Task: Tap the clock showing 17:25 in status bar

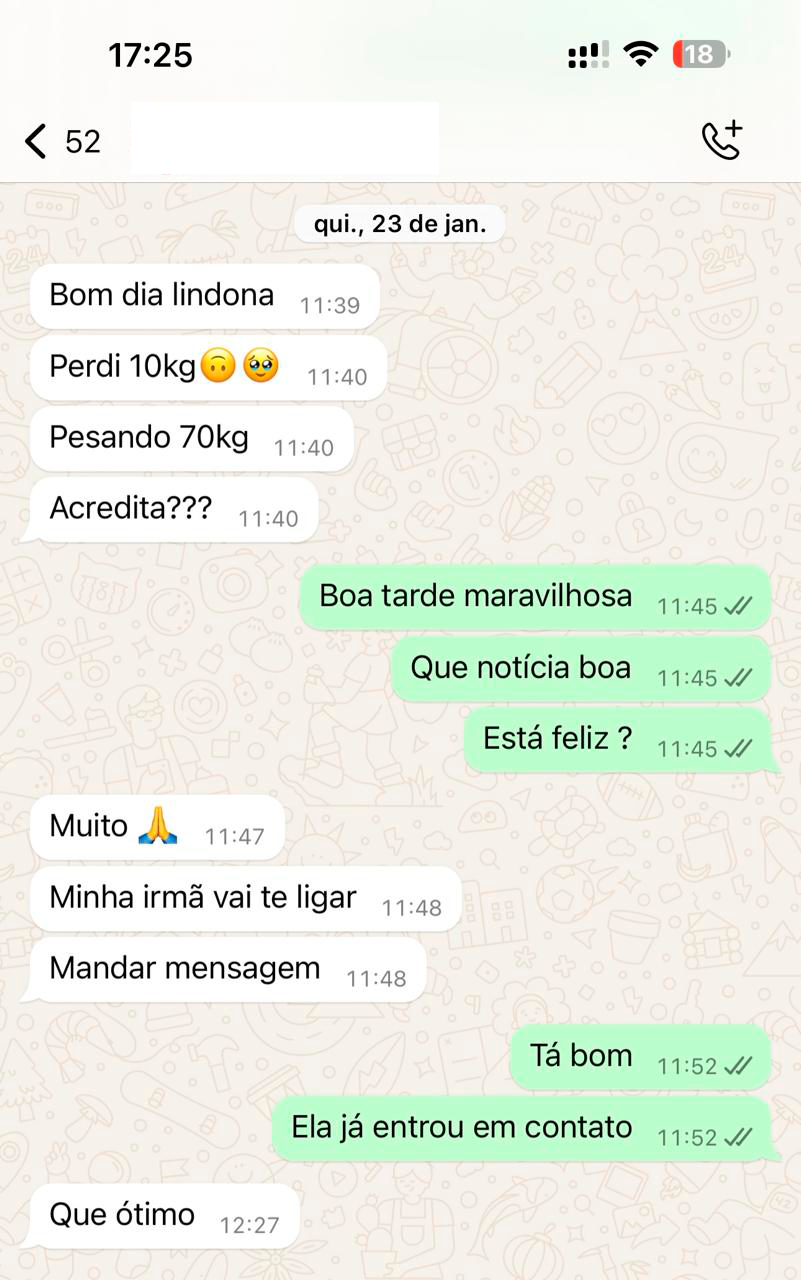Action: pos(151,55)
